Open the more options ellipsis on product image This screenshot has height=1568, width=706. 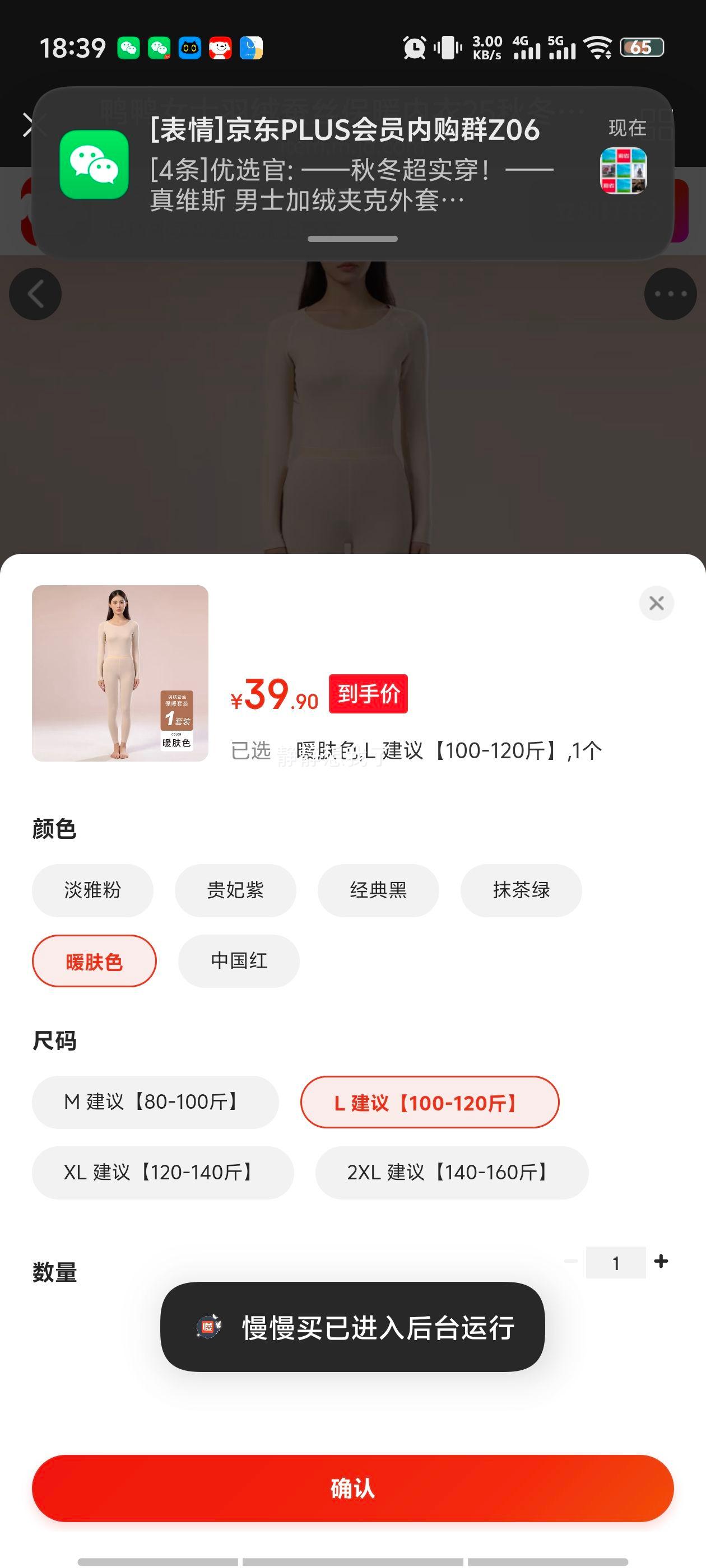[x=670, y=294]
